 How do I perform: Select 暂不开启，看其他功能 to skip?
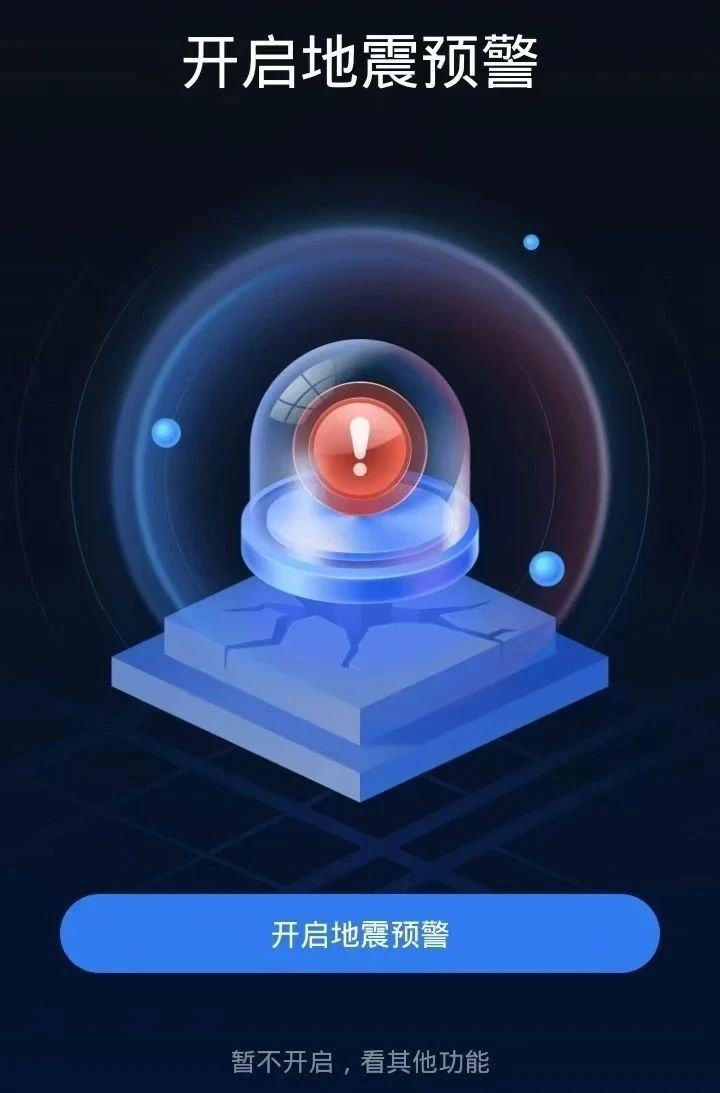click(x=360, y=1061)
